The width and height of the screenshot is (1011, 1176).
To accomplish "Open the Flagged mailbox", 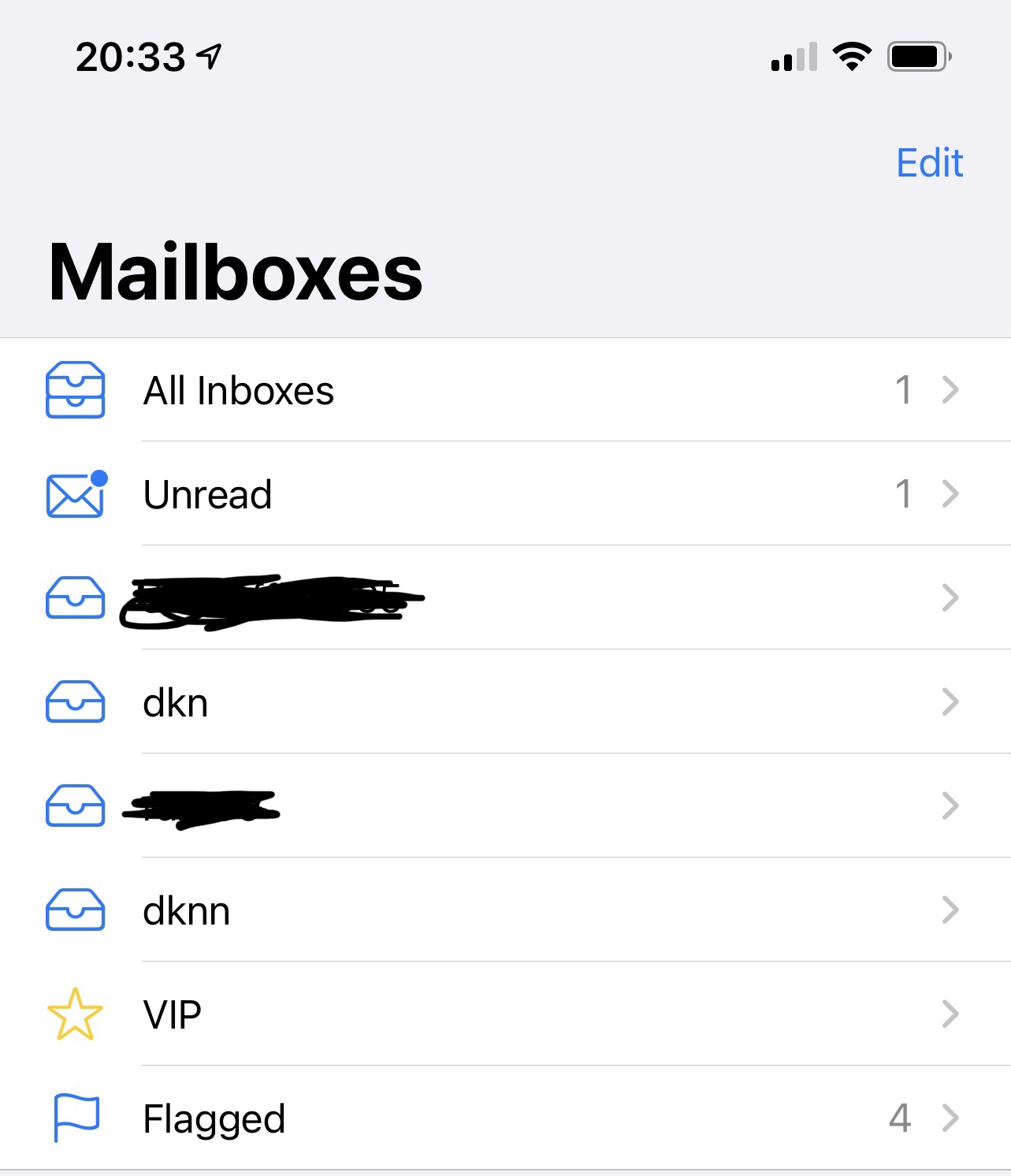I will [505, 1118].
